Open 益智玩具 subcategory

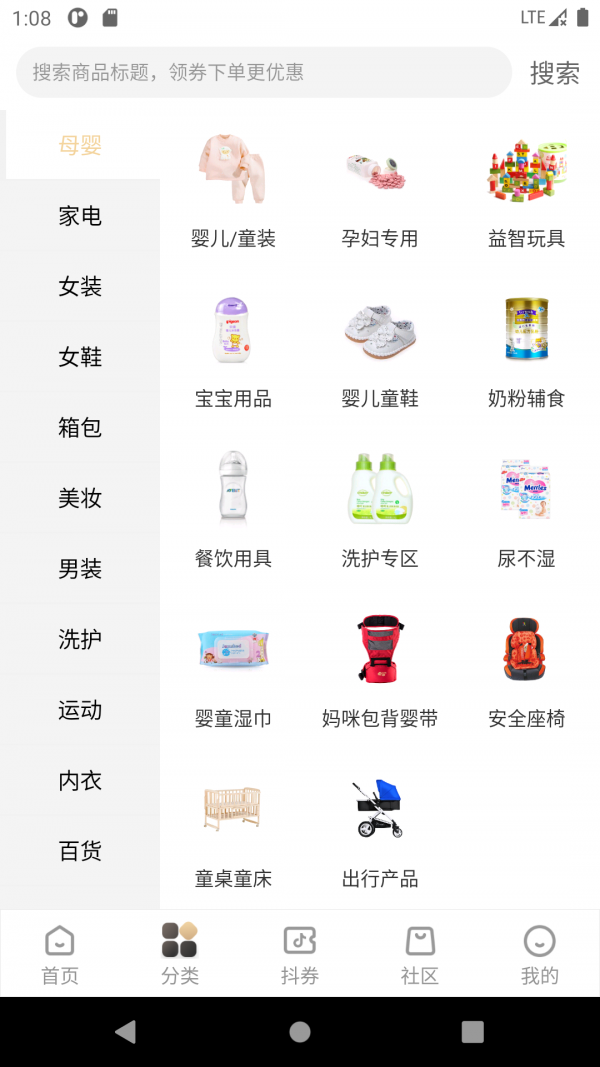[527, 190]
